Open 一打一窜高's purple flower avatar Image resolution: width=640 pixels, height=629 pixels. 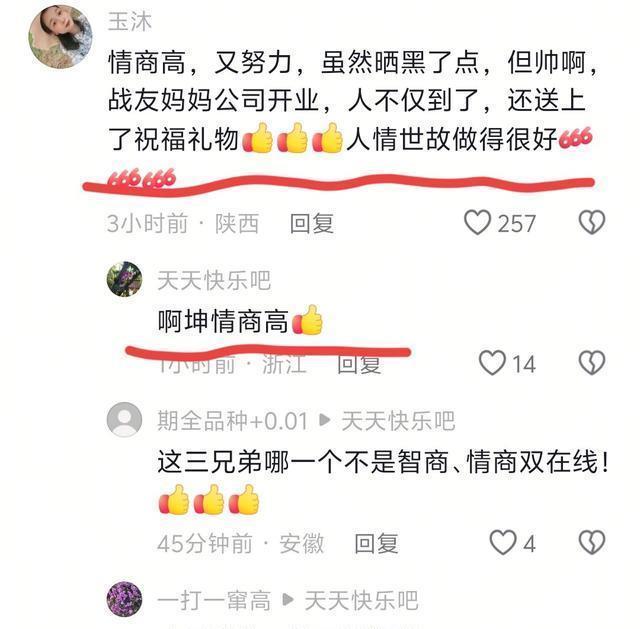coord(124,599)
